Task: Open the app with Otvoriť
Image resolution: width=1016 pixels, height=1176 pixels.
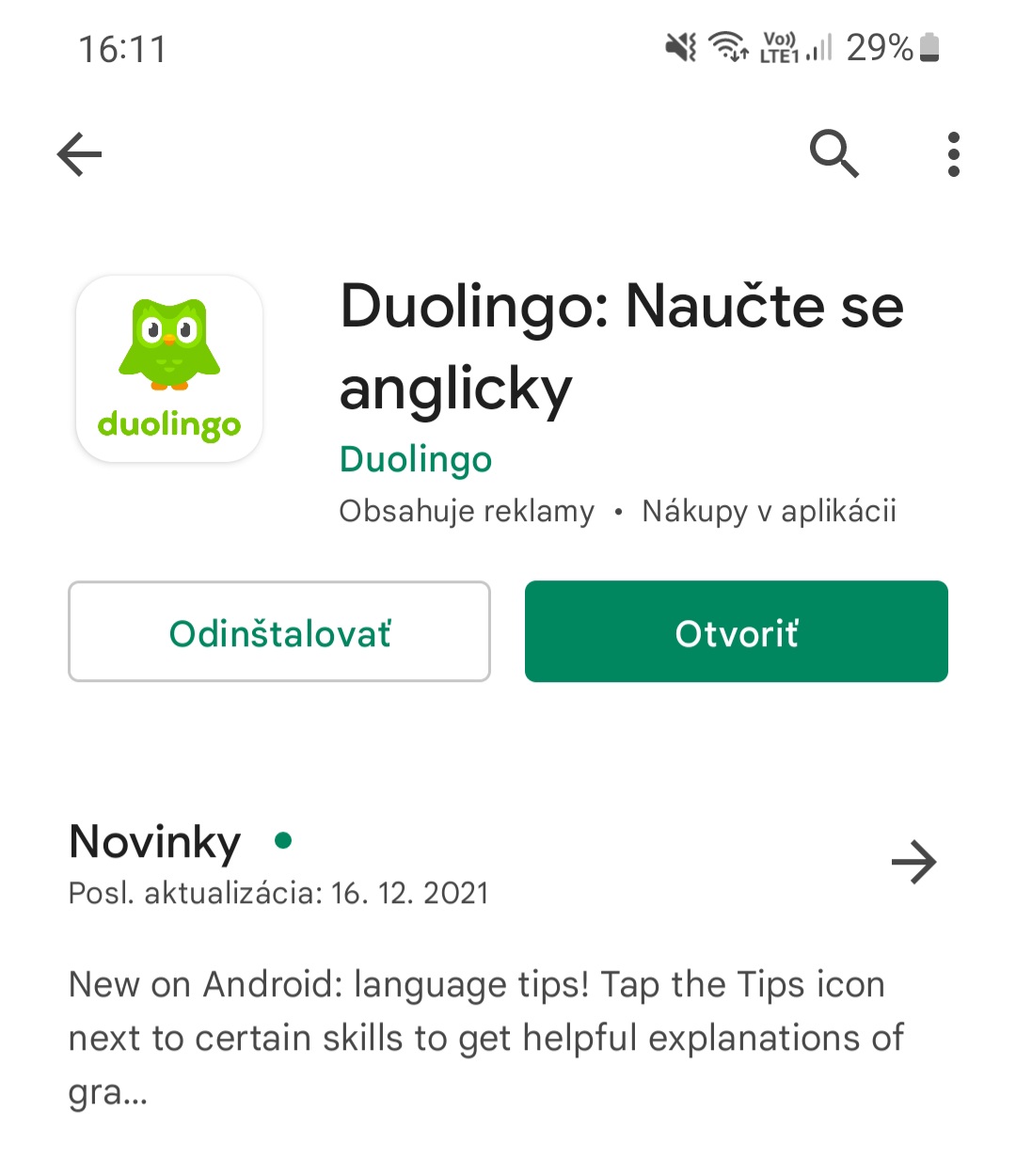Action: coord(736,632)
